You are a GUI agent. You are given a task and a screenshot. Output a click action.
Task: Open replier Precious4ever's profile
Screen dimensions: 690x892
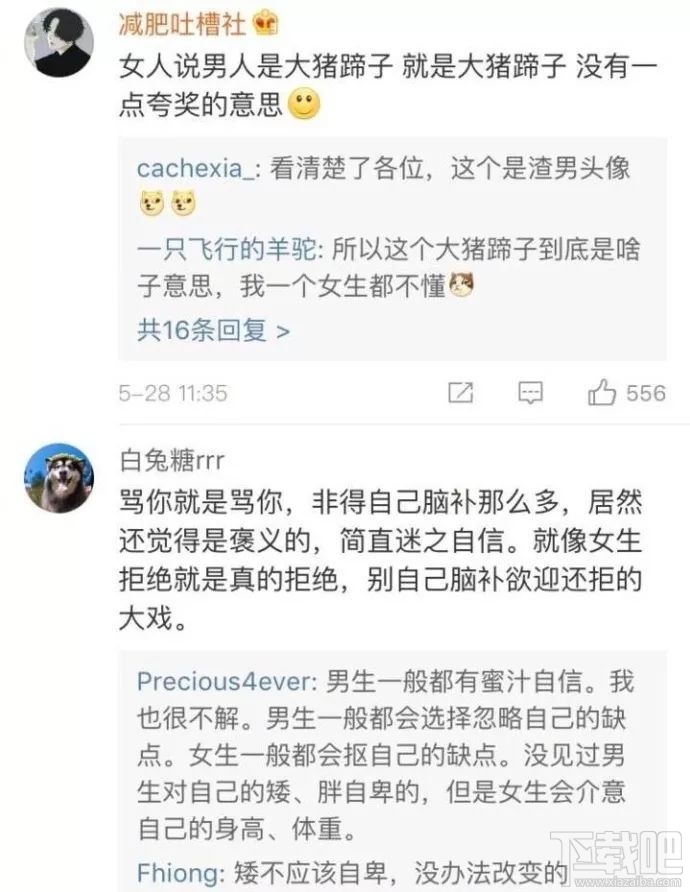[227, 682]
